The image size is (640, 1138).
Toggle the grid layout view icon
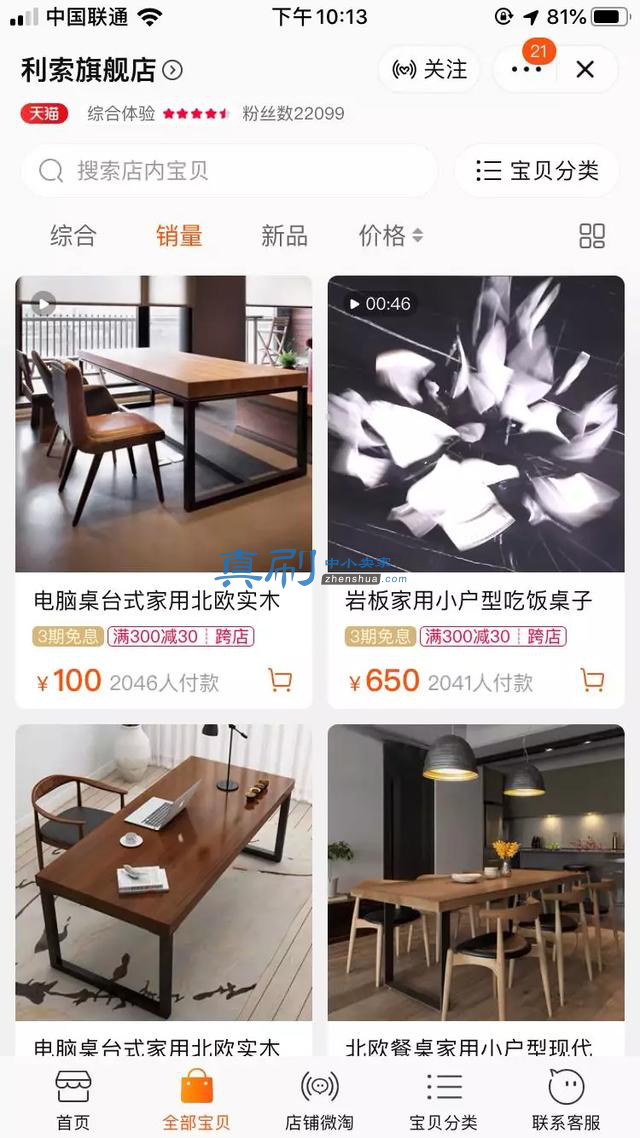click(x=592, y=236)
